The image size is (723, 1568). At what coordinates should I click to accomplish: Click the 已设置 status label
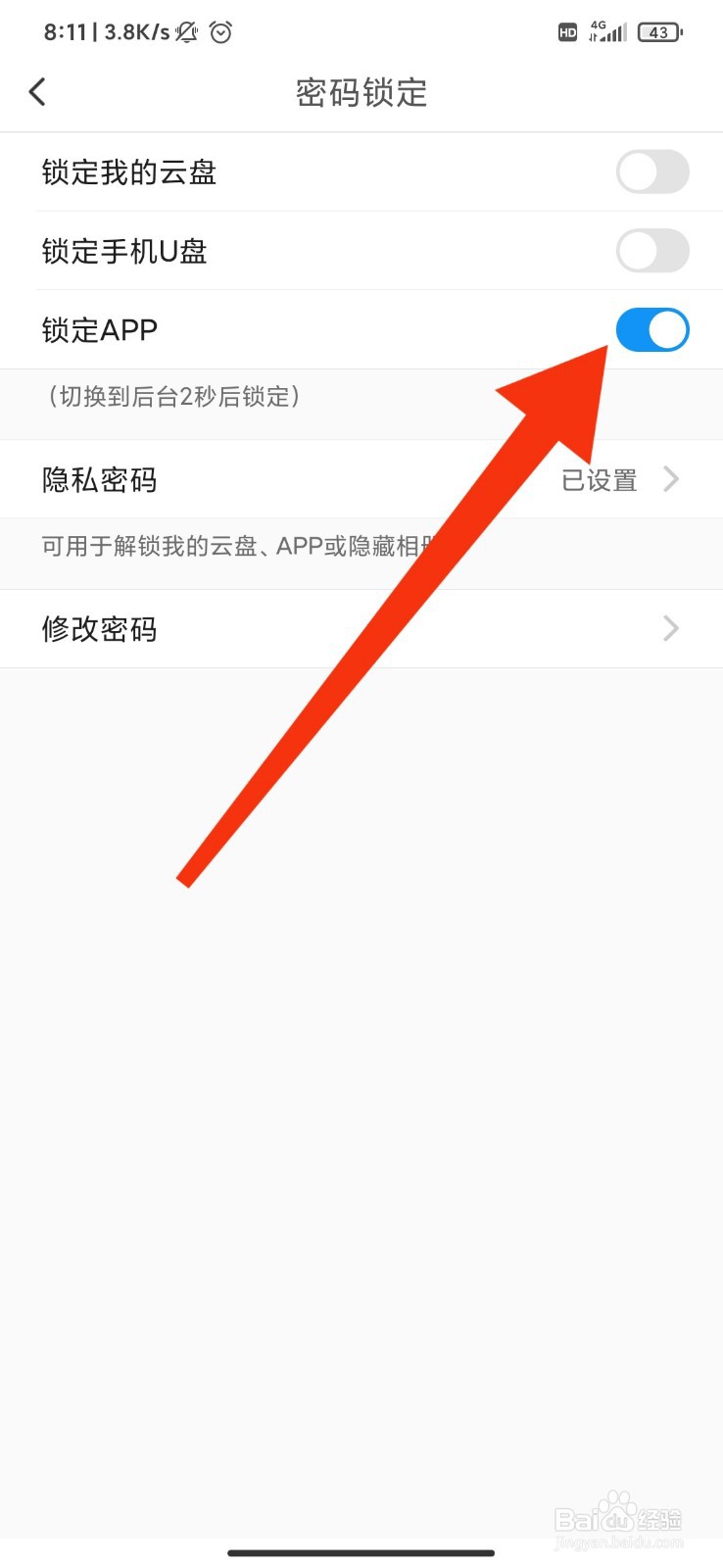pos(600,479)
